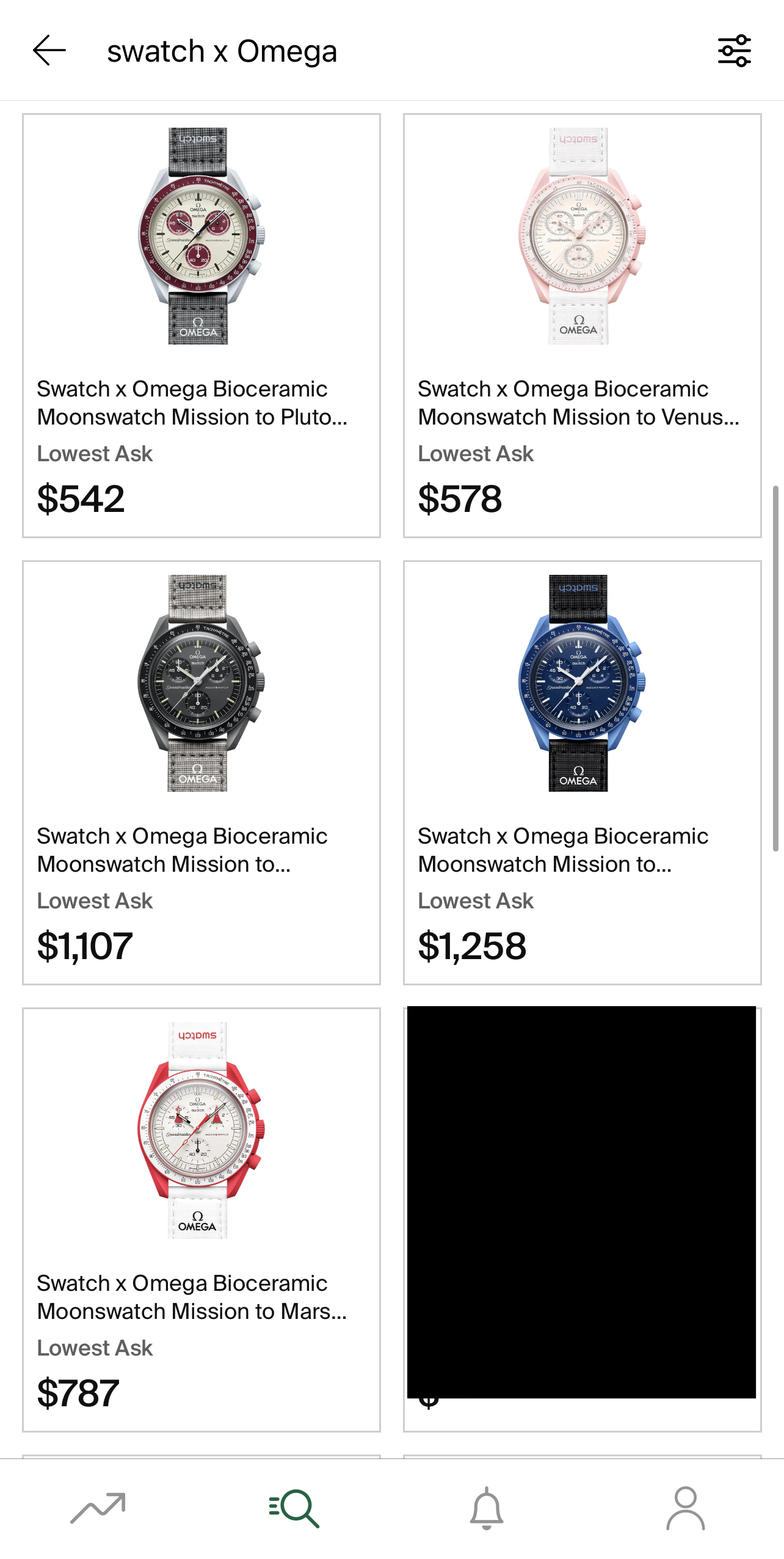Open the Mission to Mars watch listing
This screenshot has width=784, height=1559.
pyautogui.click(x=201, y=1219)
